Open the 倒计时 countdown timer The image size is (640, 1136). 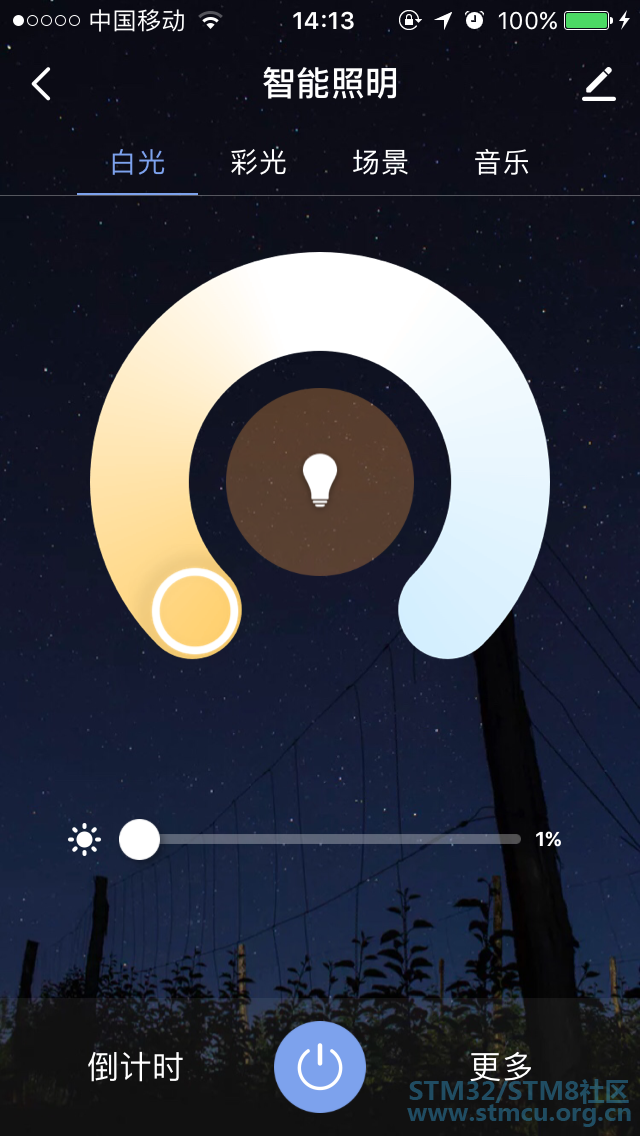coord(136,1067)
